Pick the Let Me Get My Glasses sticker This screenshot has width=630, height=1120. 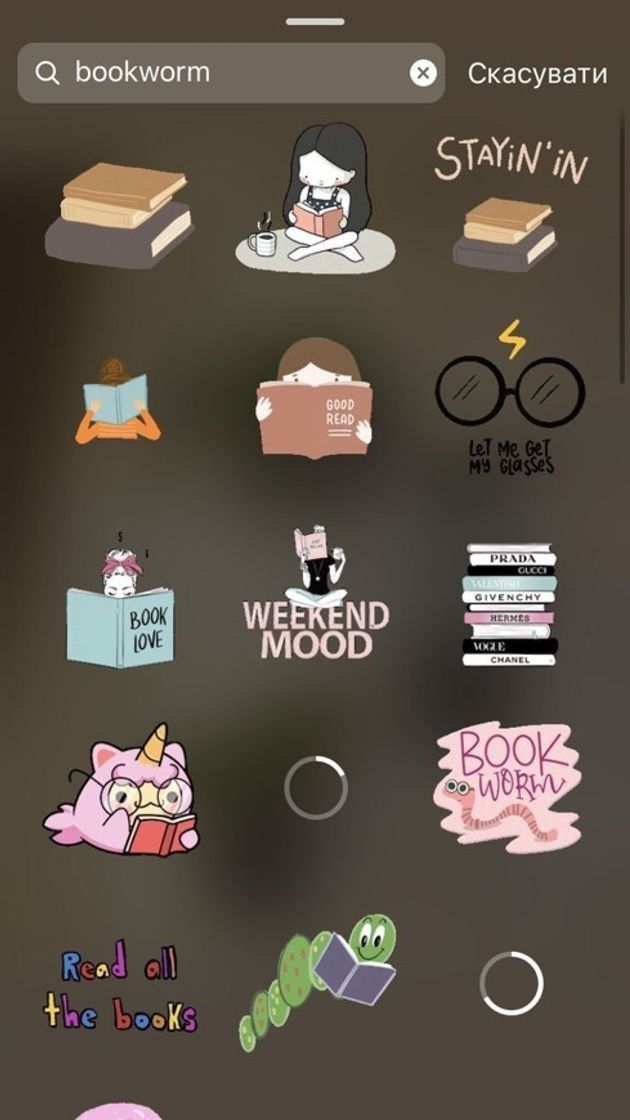(510, 400)
